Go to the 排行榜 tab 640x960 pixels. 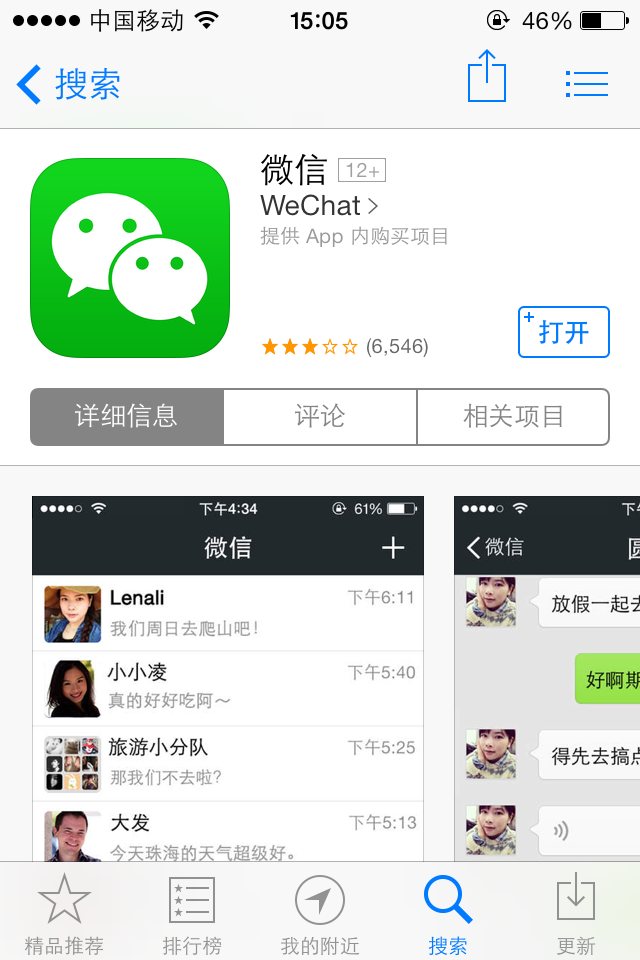click(x=191, y=912)
